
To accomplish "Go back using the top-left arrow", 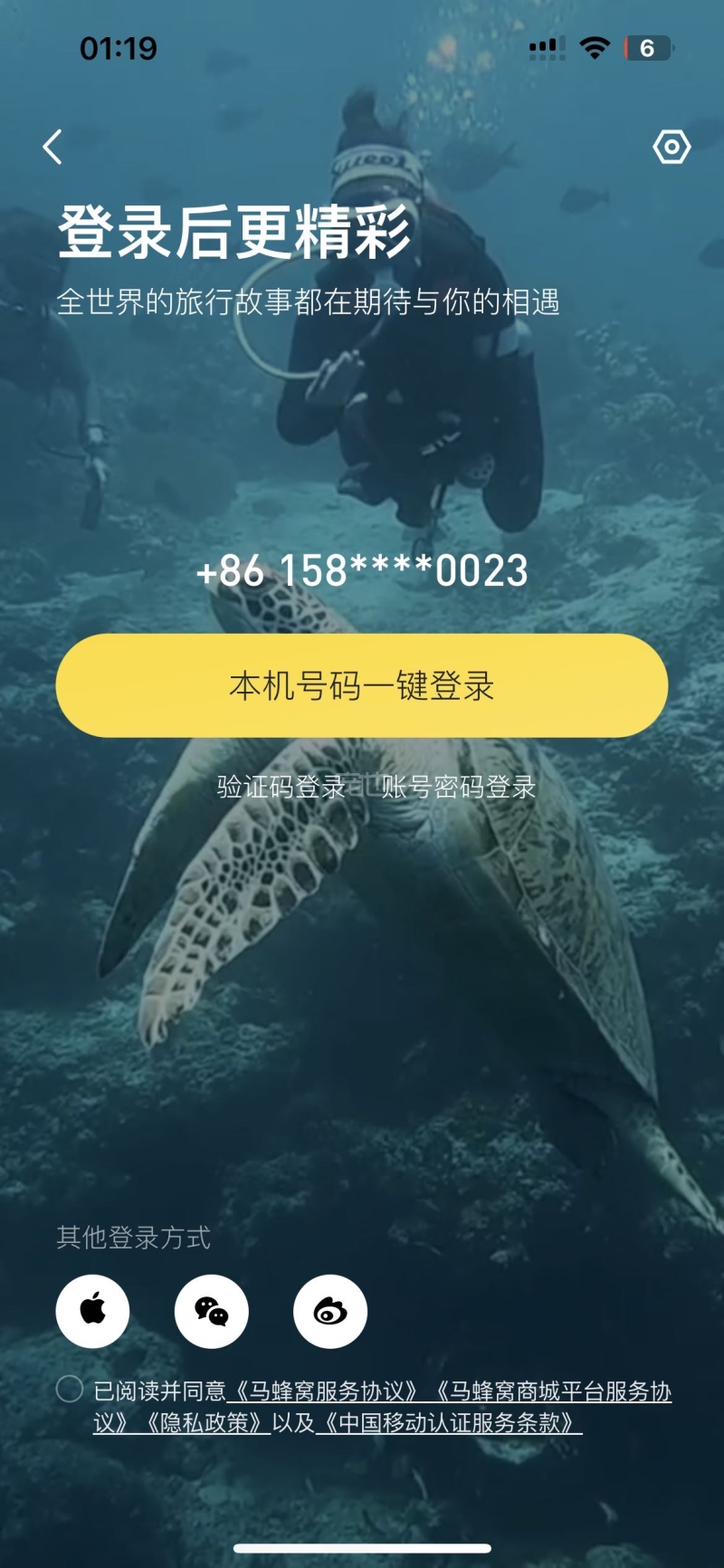I will click(x=52, y=147).
